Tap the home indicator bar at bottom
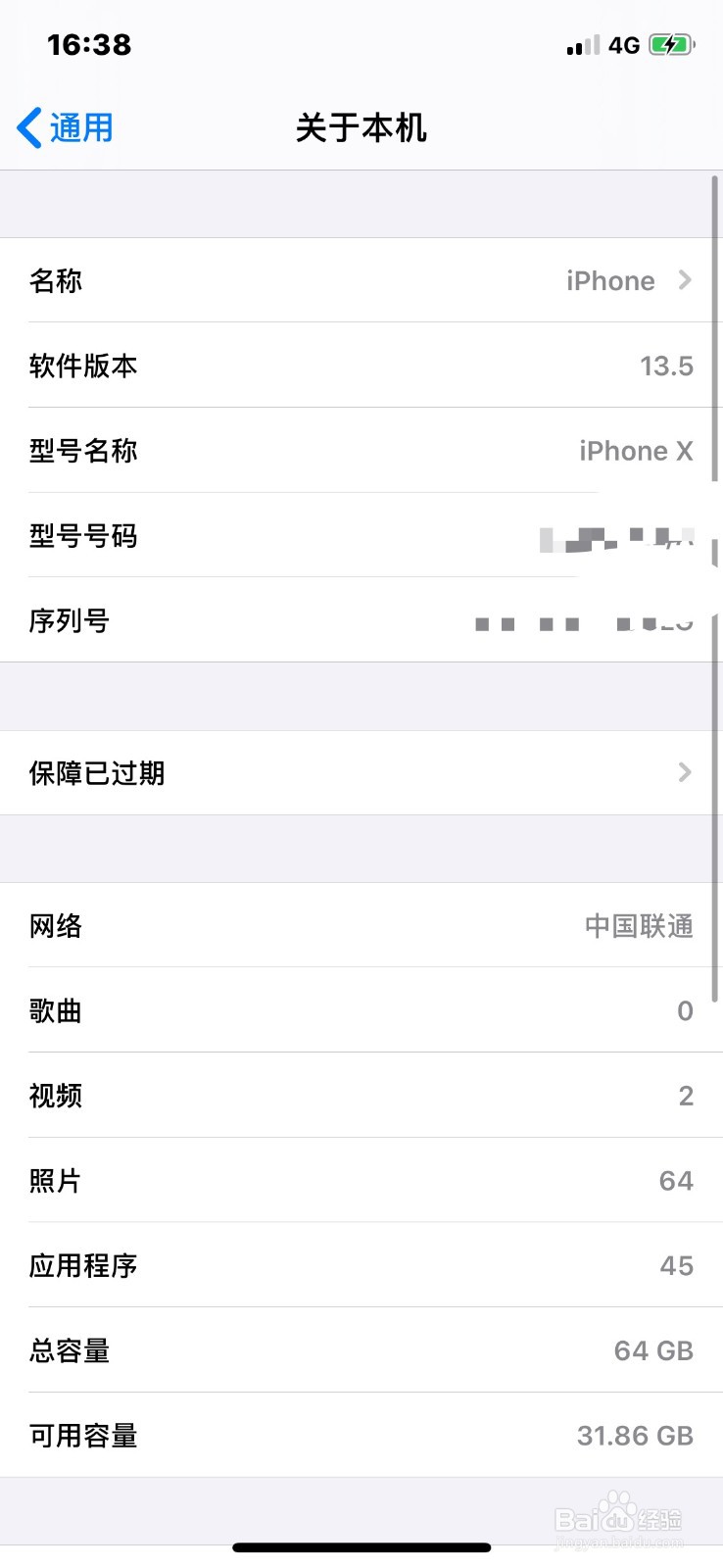 click(361, 1547)
